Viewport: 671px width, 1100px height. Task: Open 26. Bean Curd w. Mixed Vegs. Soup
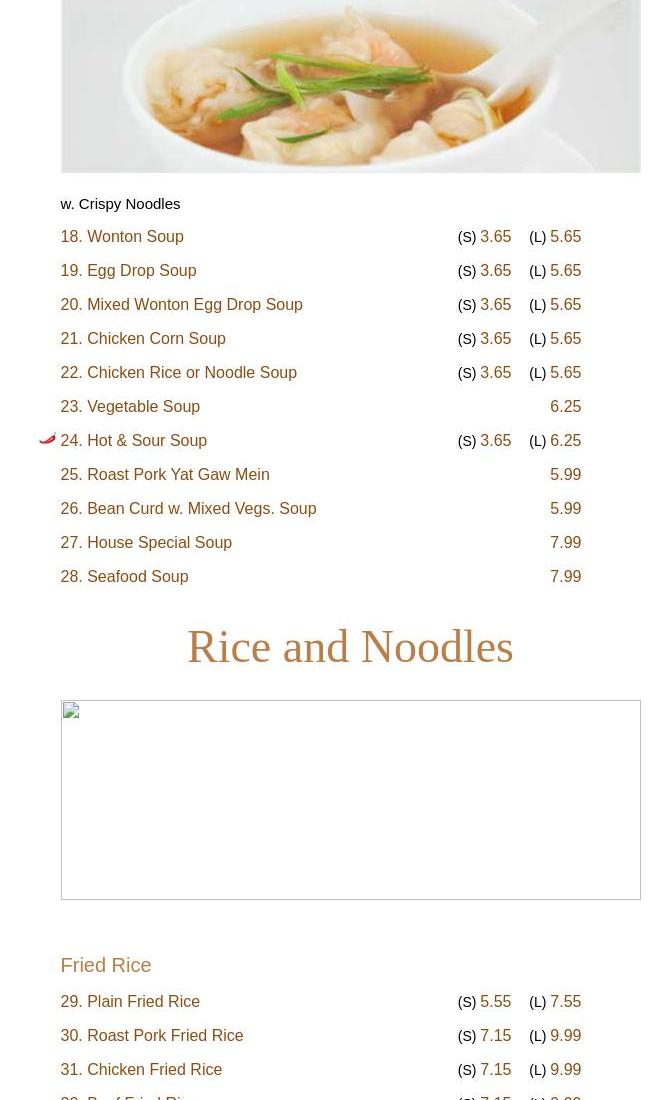coord(189,509)
